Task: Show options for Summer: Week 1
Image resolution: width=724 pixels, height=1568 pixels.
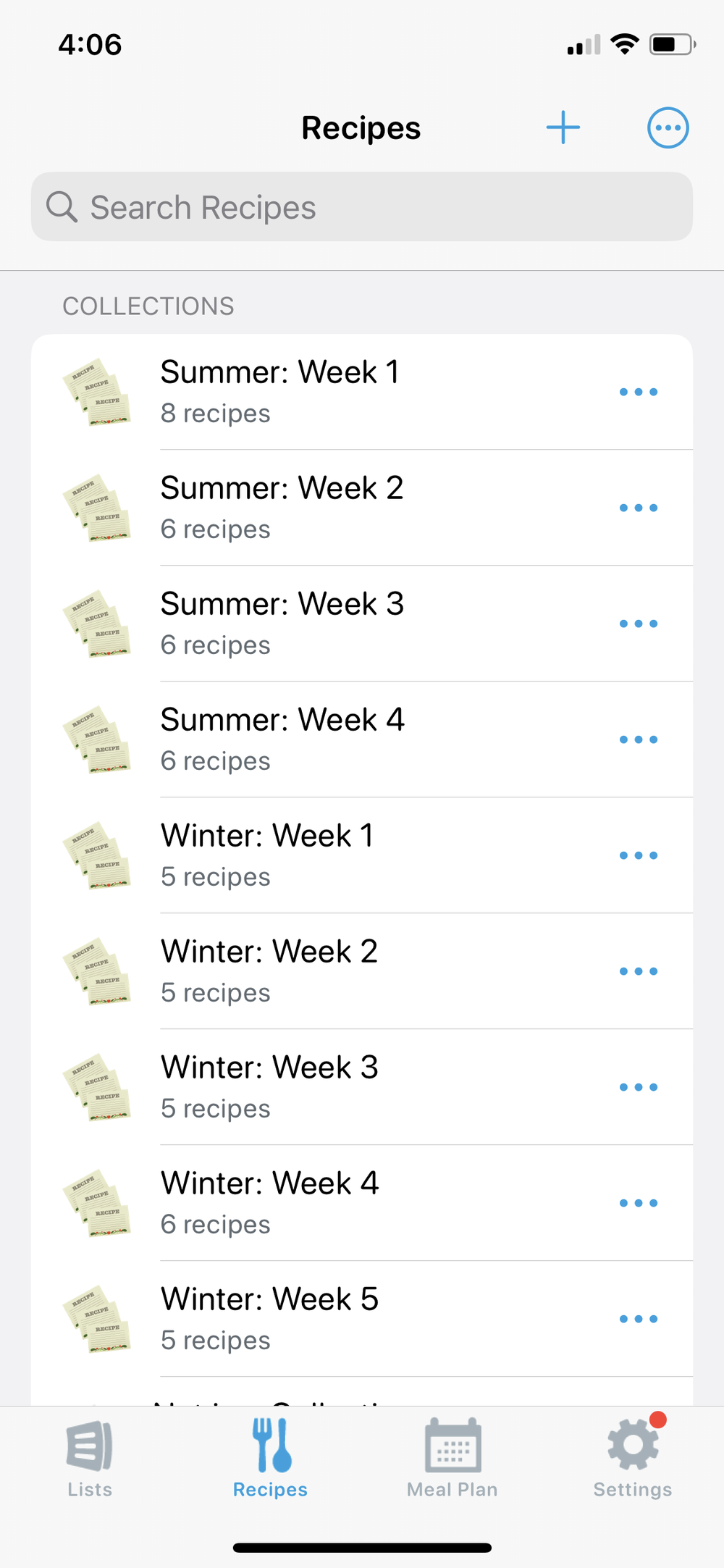Action: 639,392
